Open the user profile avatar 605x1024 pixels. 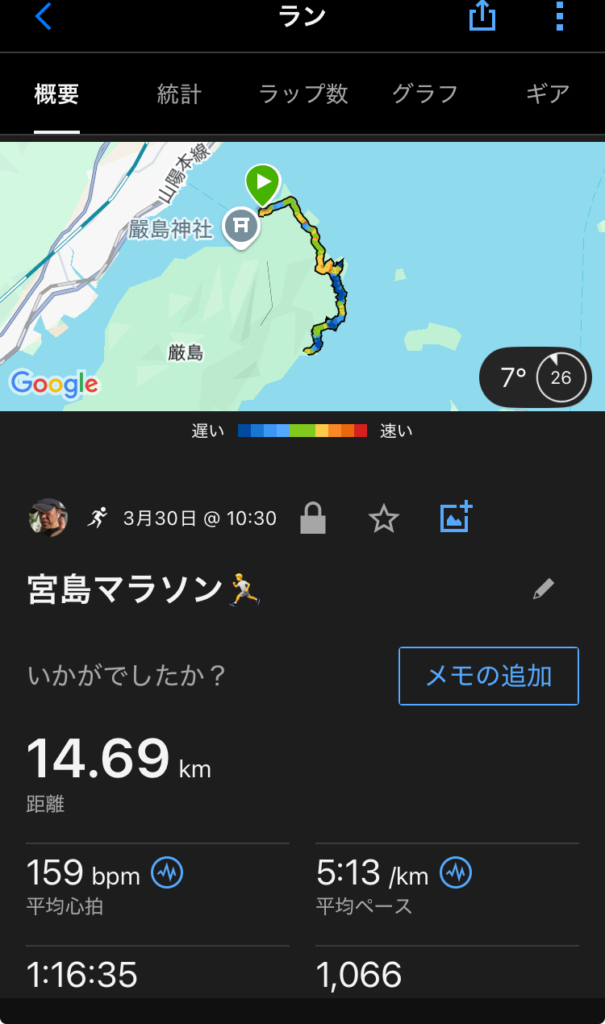point(48,518)
